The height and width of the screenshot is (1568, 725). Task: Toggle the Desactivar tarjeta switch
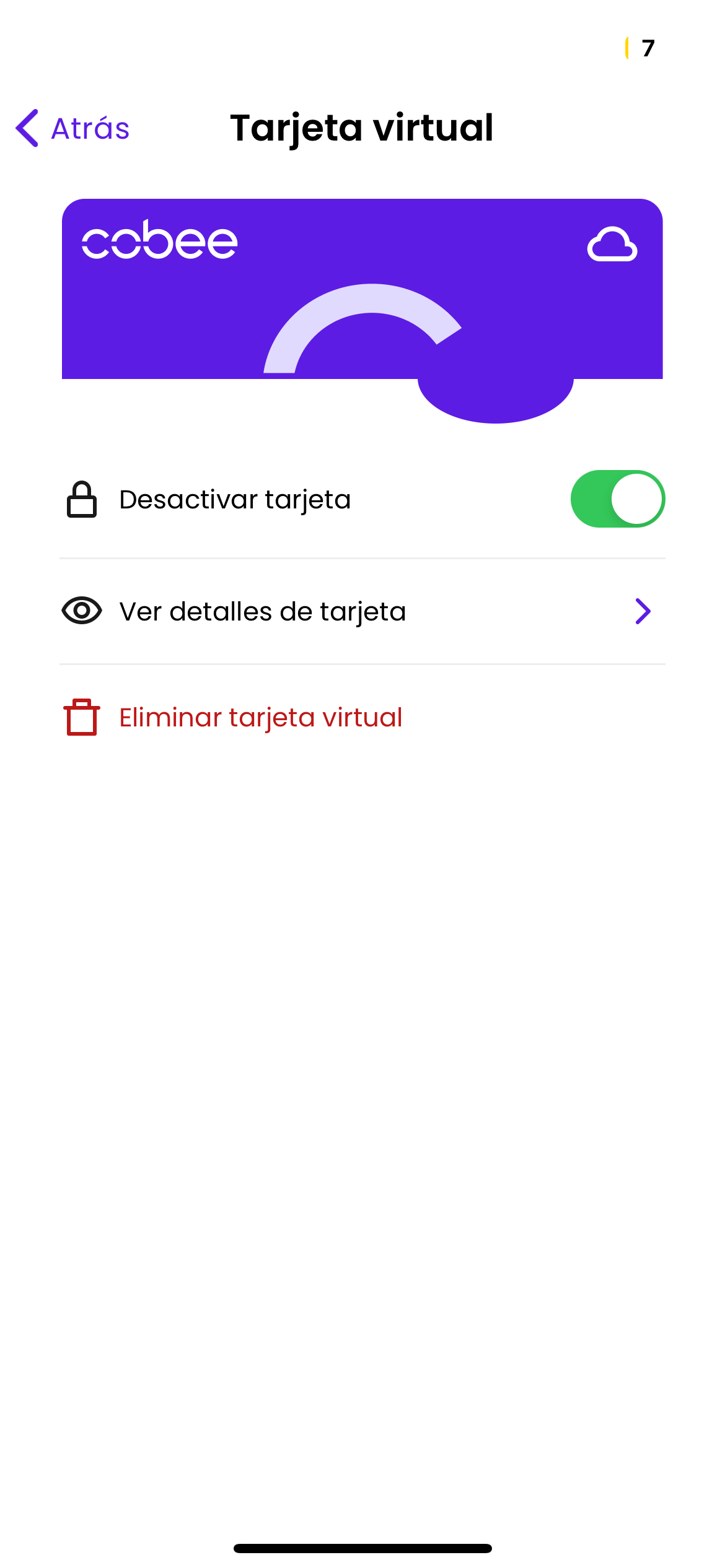pyautogui.click(x=617, y=499)
